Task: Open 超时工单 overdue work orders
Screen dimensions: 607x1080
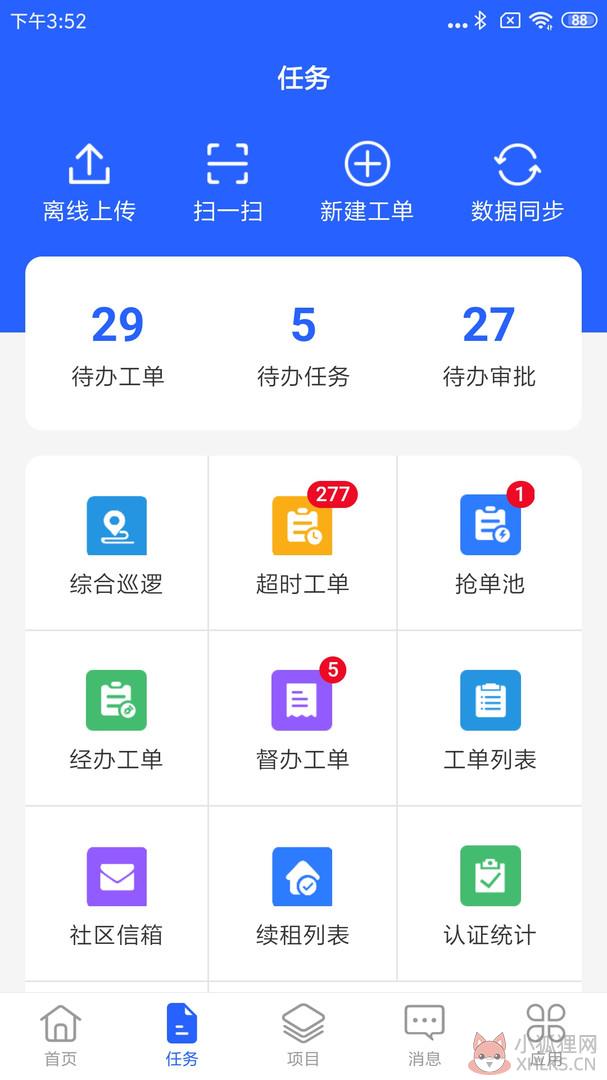Action: click(x=302, y=543)
